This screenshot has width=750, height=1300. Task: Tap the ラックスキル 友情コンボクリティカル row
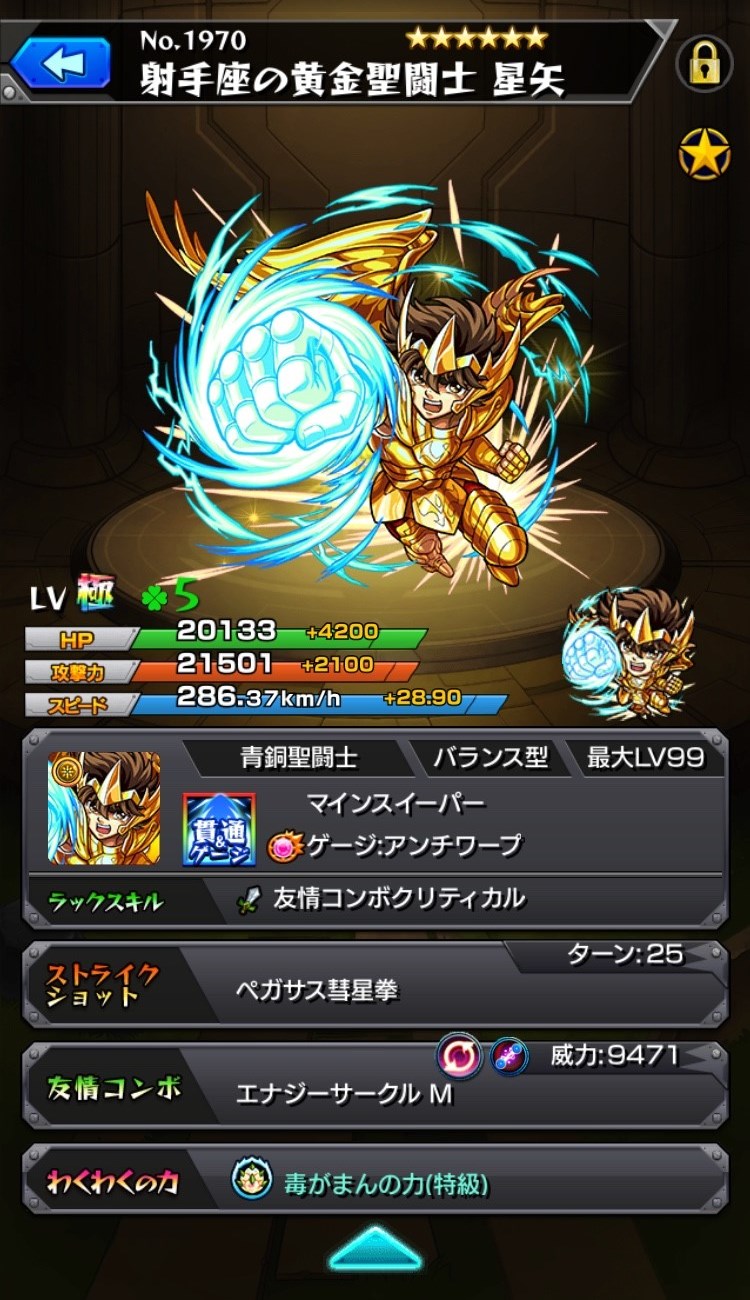(x=375, y=899)
